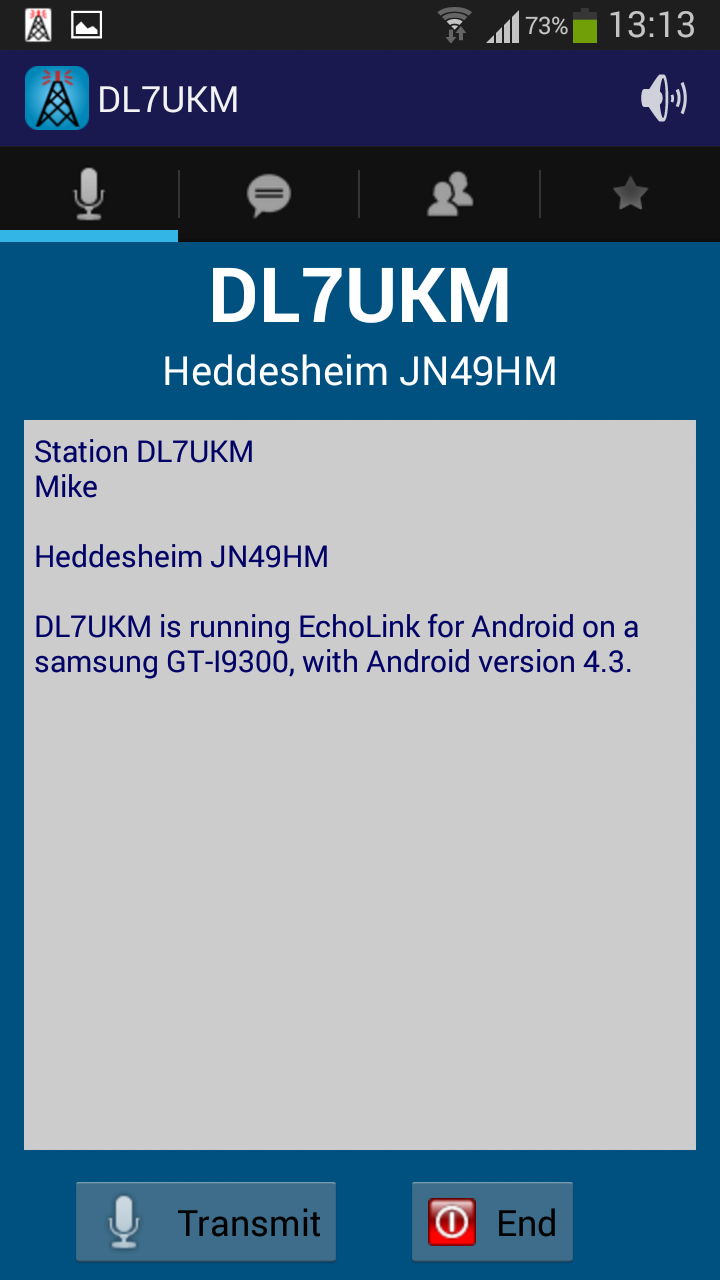The height and width of the screenshot is (1280, 720).
Task: Tap the speaker volume icon
Action: 664,99
